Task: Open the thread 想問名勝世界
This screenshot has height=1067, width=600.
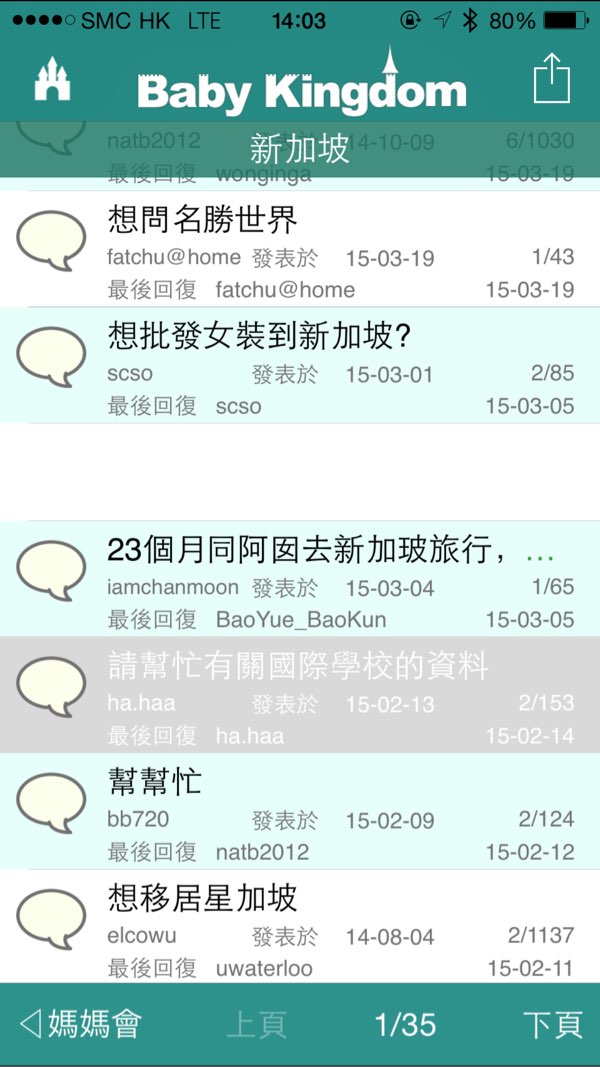Action: click(300, 249)
